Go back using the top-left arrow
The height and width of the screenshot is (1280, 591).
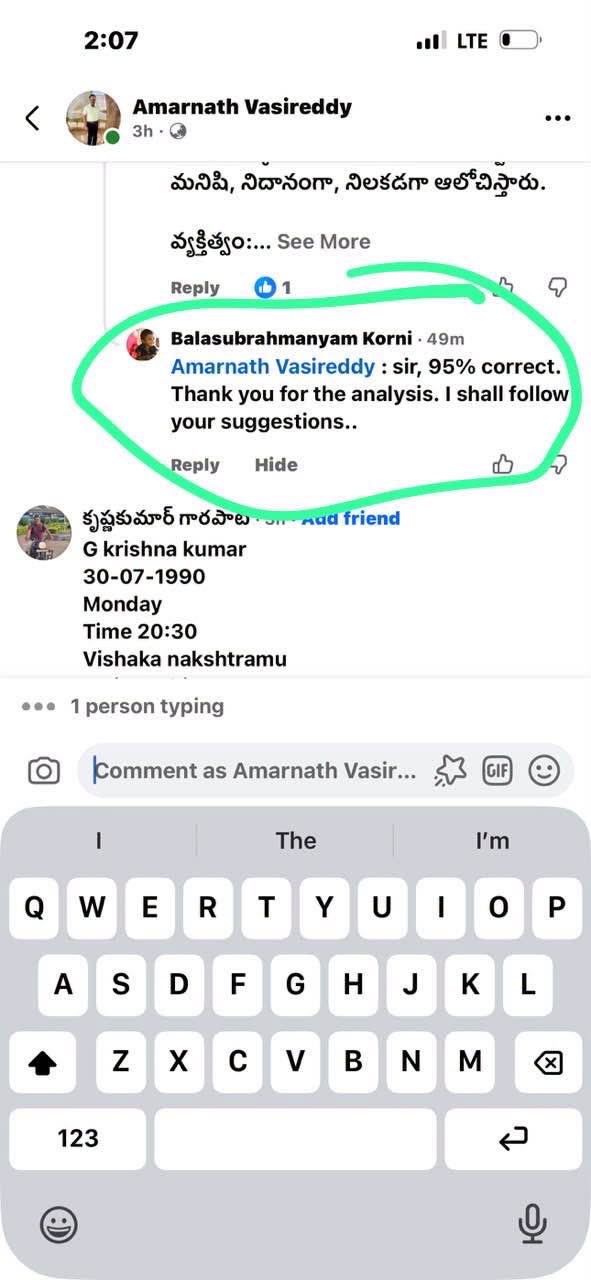32,118
